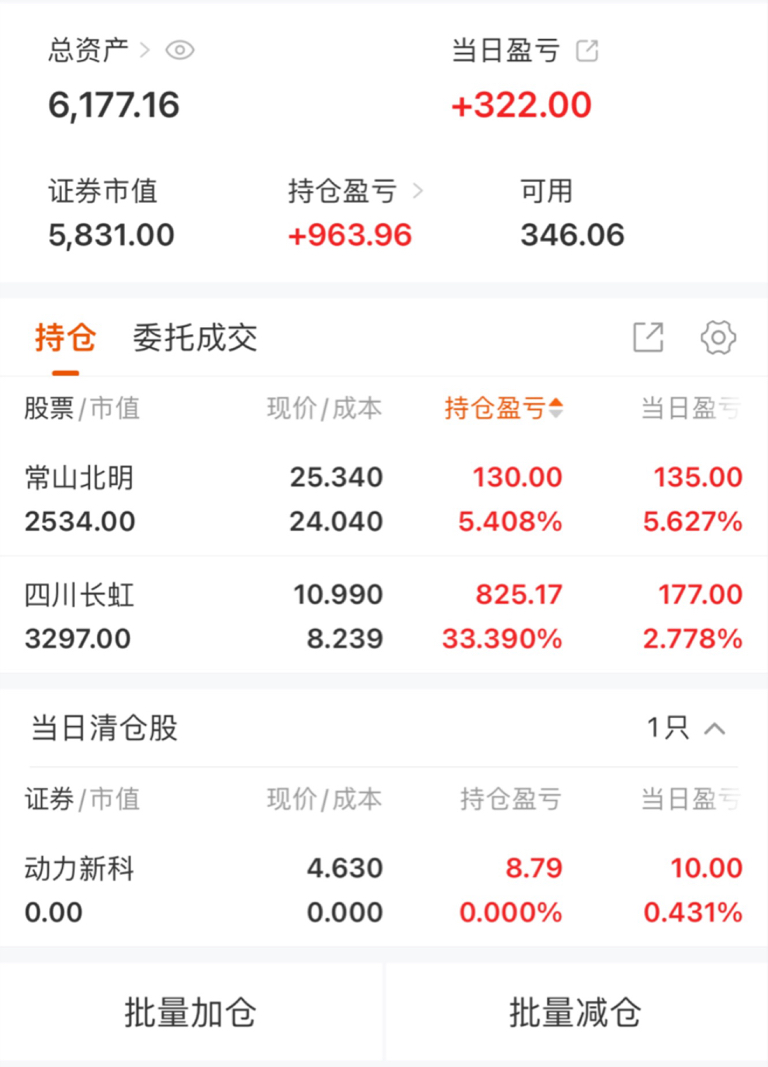The image size is (768, 1067).
Task: Tap 常山北明 current price 25.340
Action: click(338, 478)
